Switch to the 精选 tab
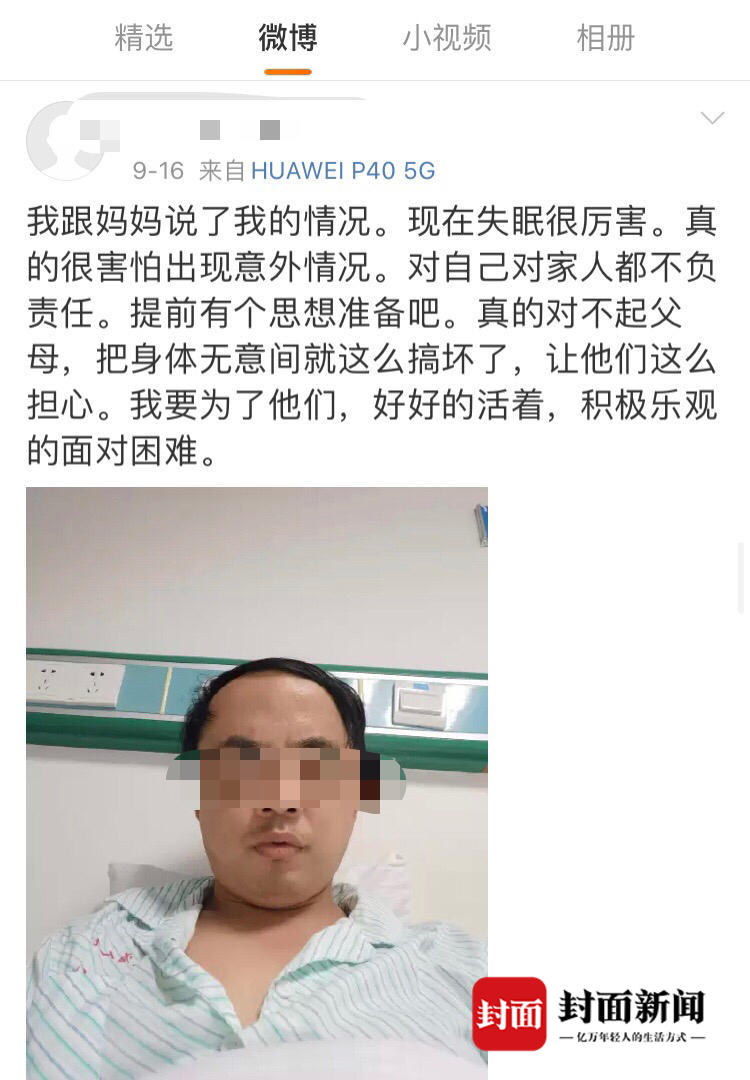 (x=144, y=38)
